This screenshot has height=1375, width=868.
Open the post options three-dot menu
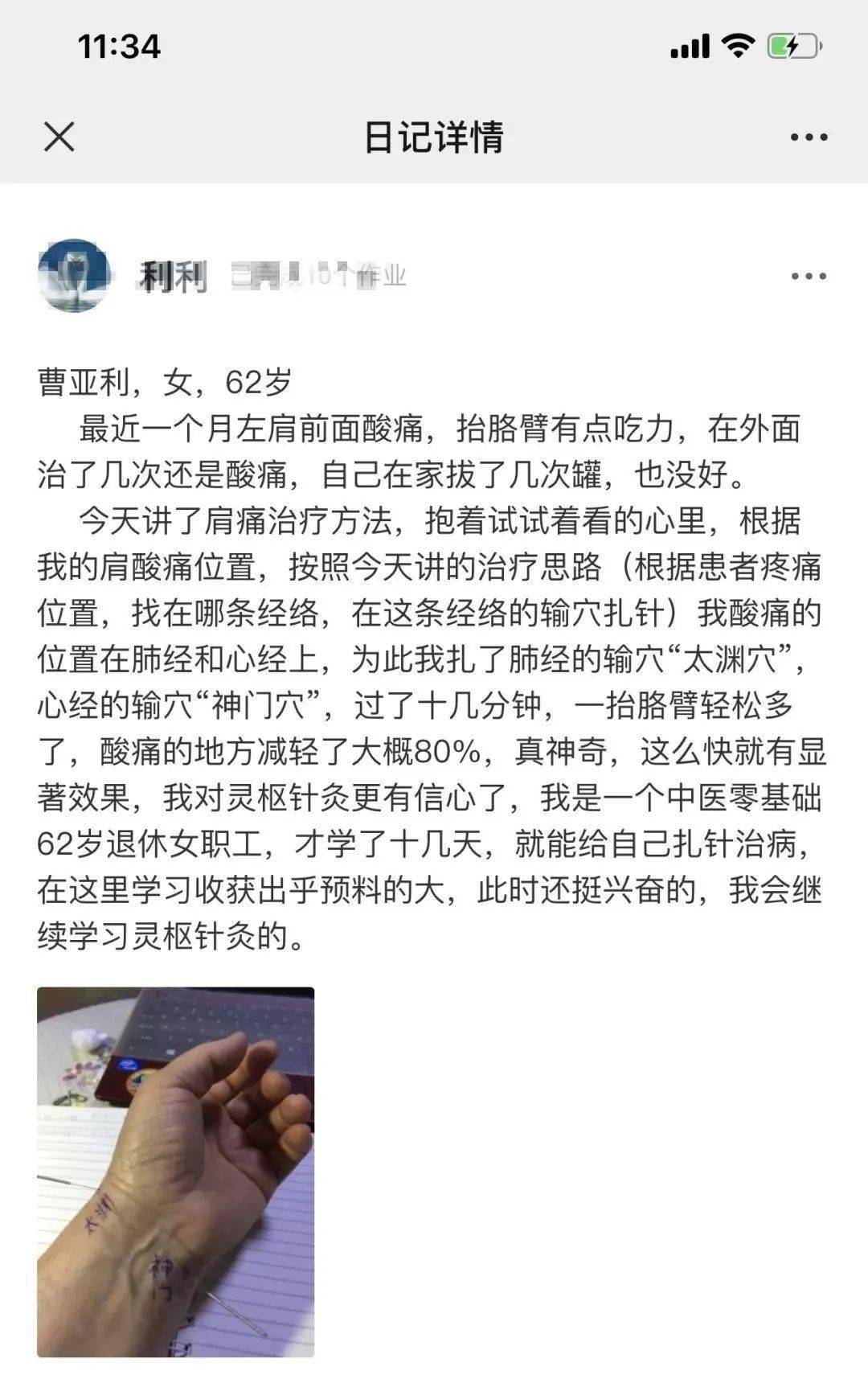pyautogui.click(x=809, y=277)
